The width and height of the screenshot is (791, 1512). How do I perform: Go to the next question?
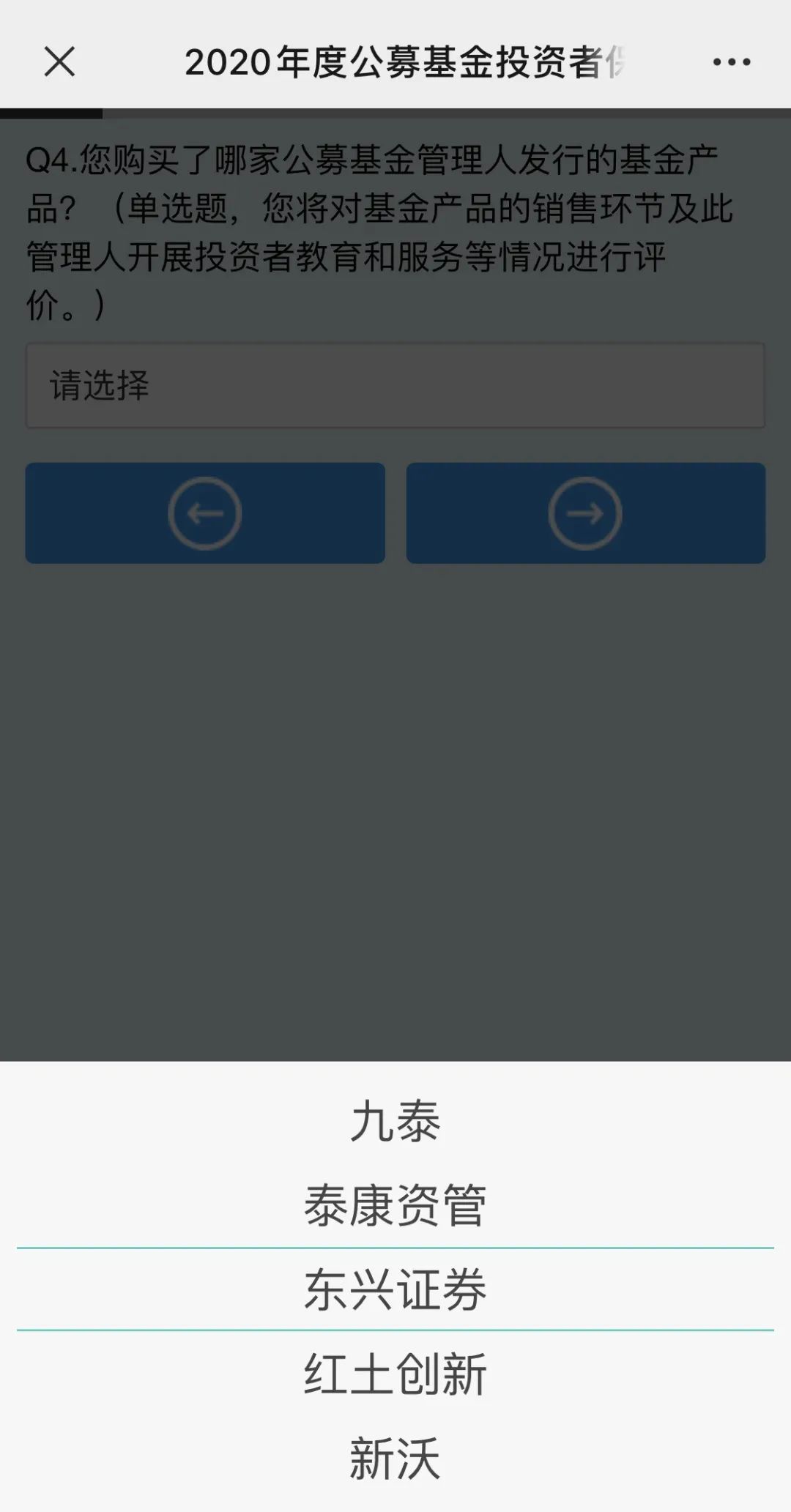586,513
